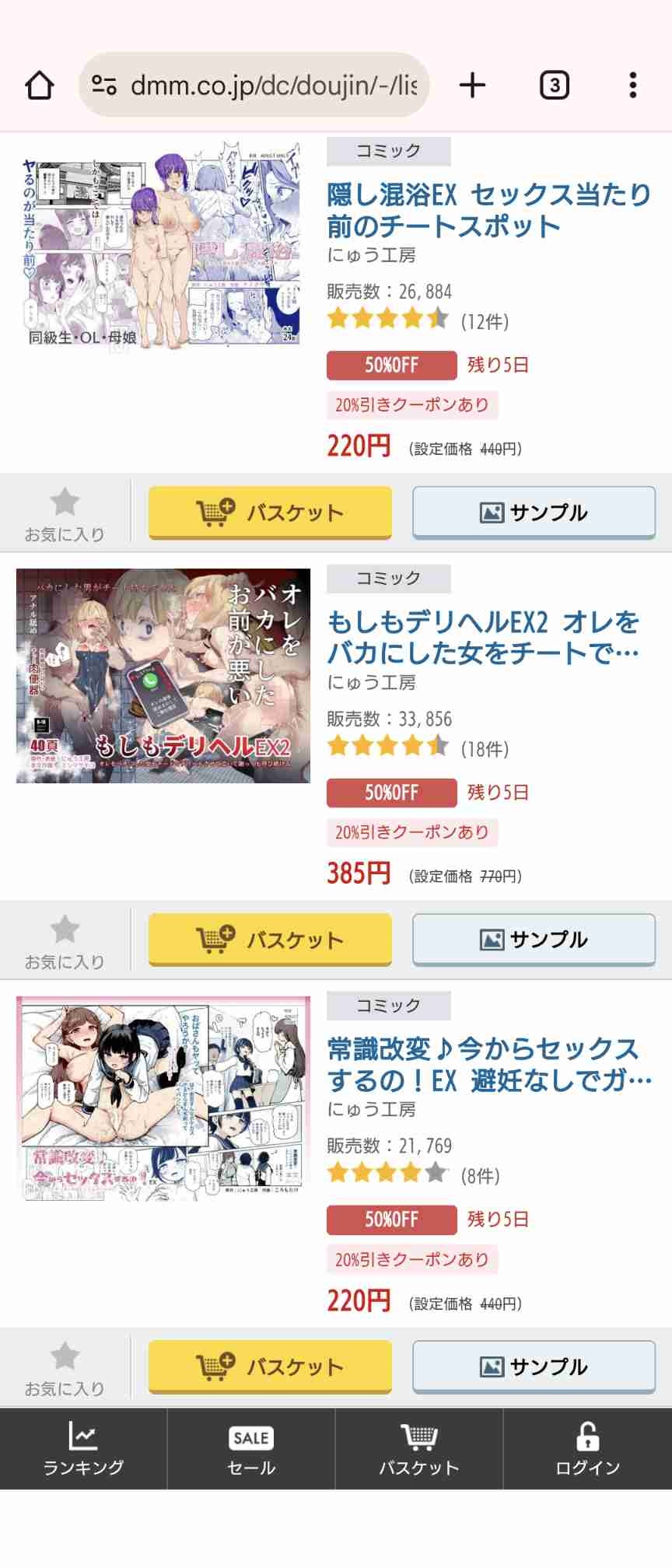This screenshot has width=672, height=1568.
Task: Open the 385円 comic title link
Action: click(x=483, y=637)
